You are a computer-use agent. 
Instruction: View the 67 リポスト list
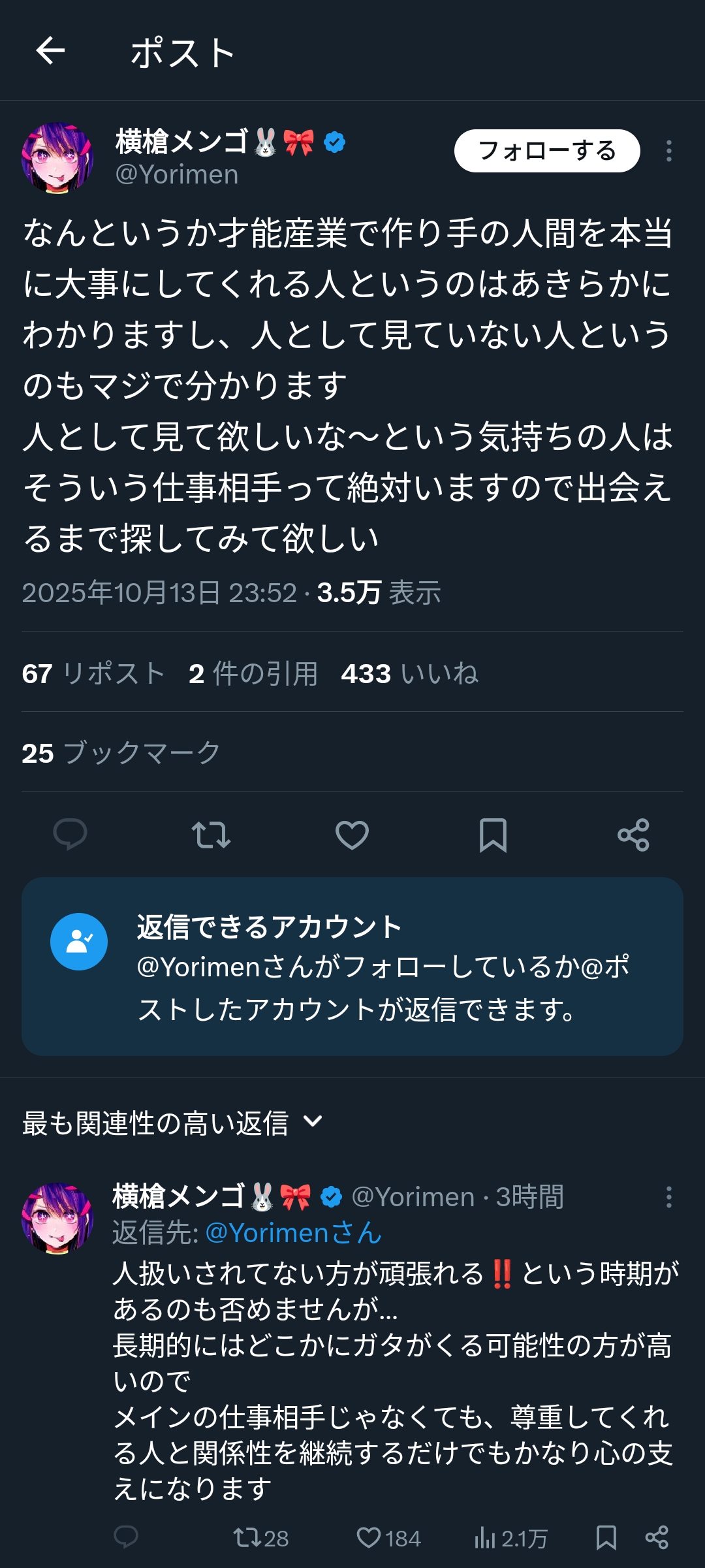(93, 673)
